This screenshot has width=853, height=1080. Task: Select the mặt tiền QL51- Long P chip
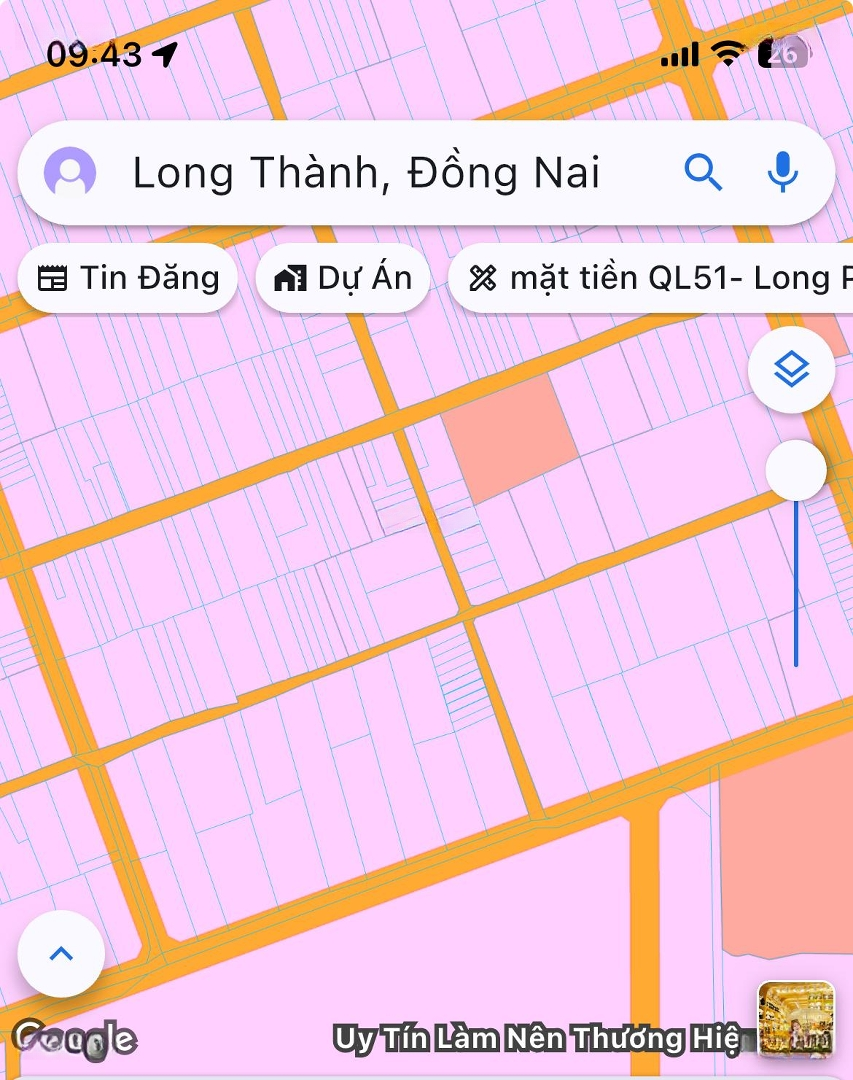(650, 278)
